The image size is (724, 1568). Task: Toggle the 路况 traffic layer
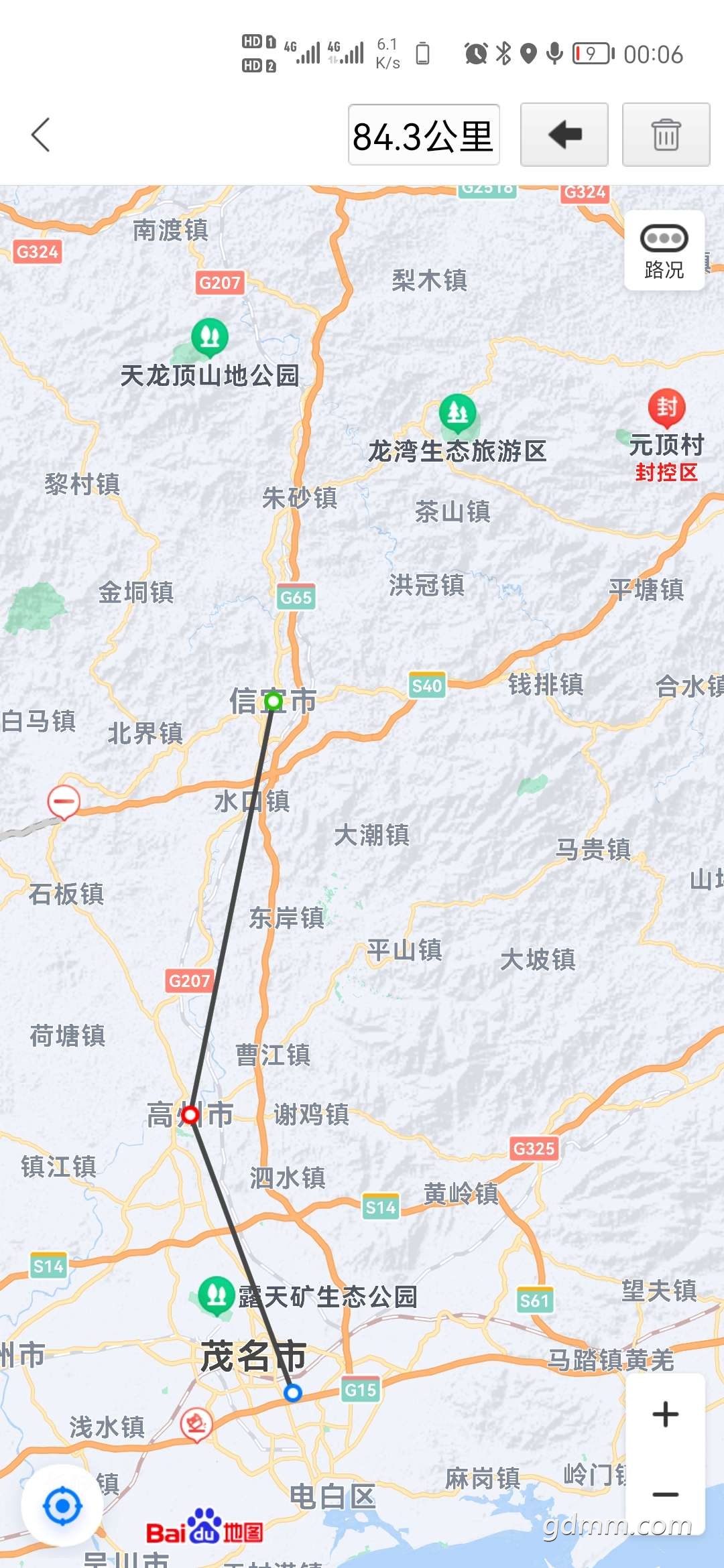pyautogui.click(x=664, y=251)
